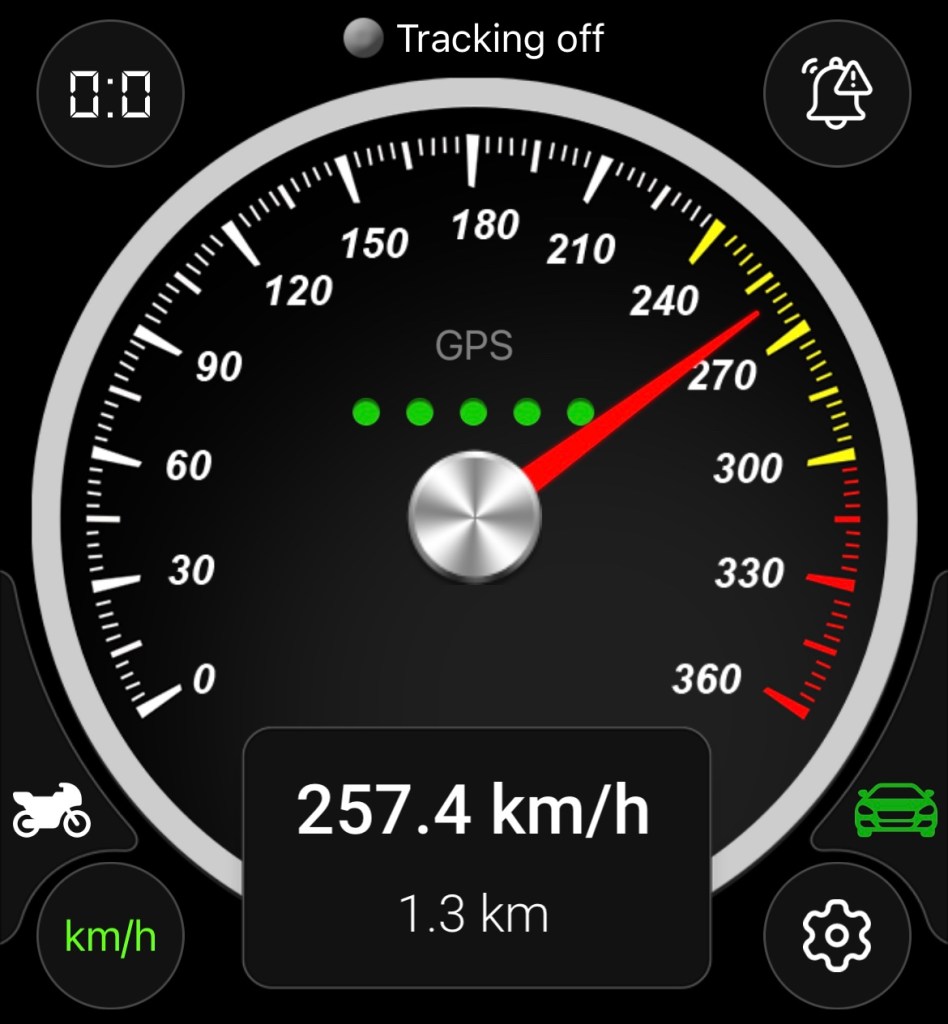The image size is (948, 1024).
Task: Open the digital speed display mode
Action: click(110, 94)
